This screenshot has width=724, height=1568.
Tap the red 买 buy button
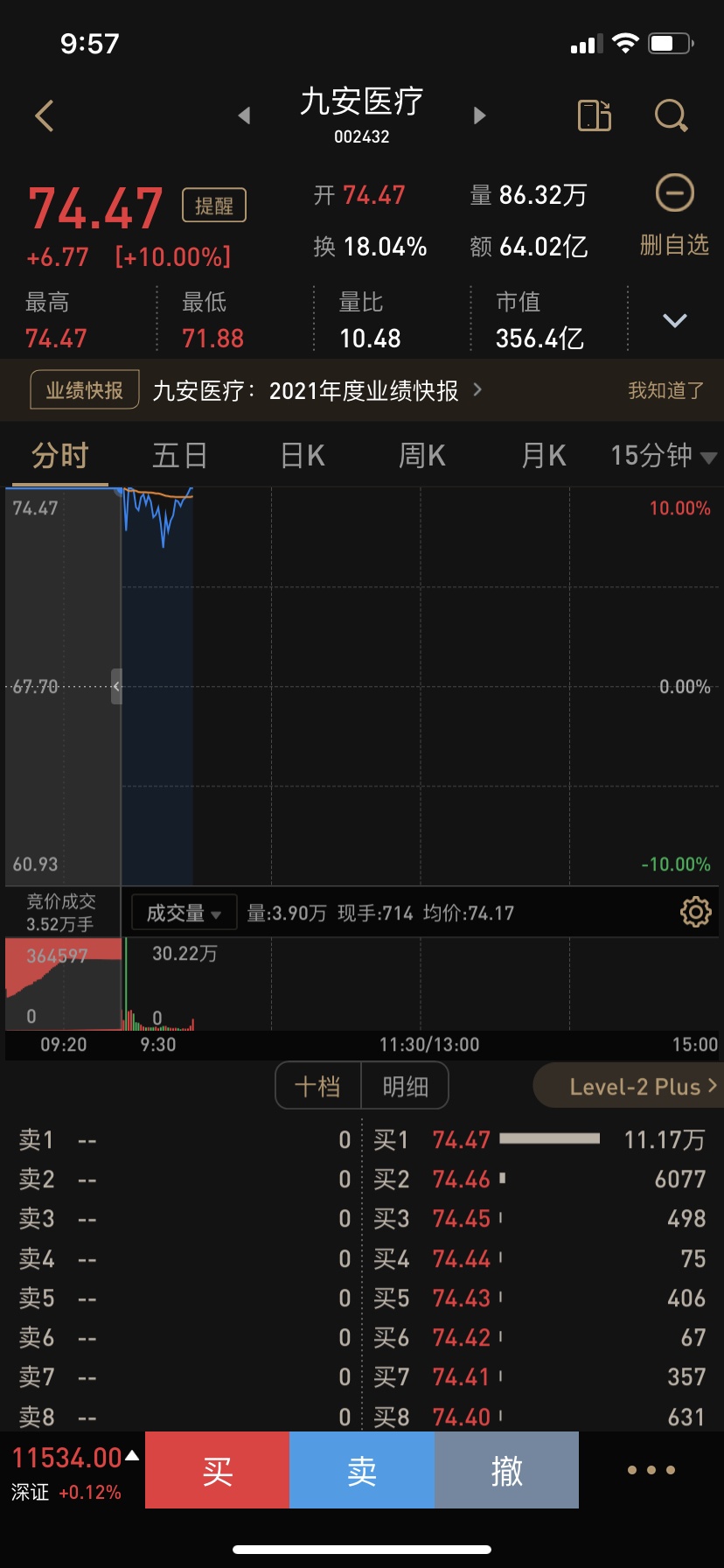coord(217,1470)
